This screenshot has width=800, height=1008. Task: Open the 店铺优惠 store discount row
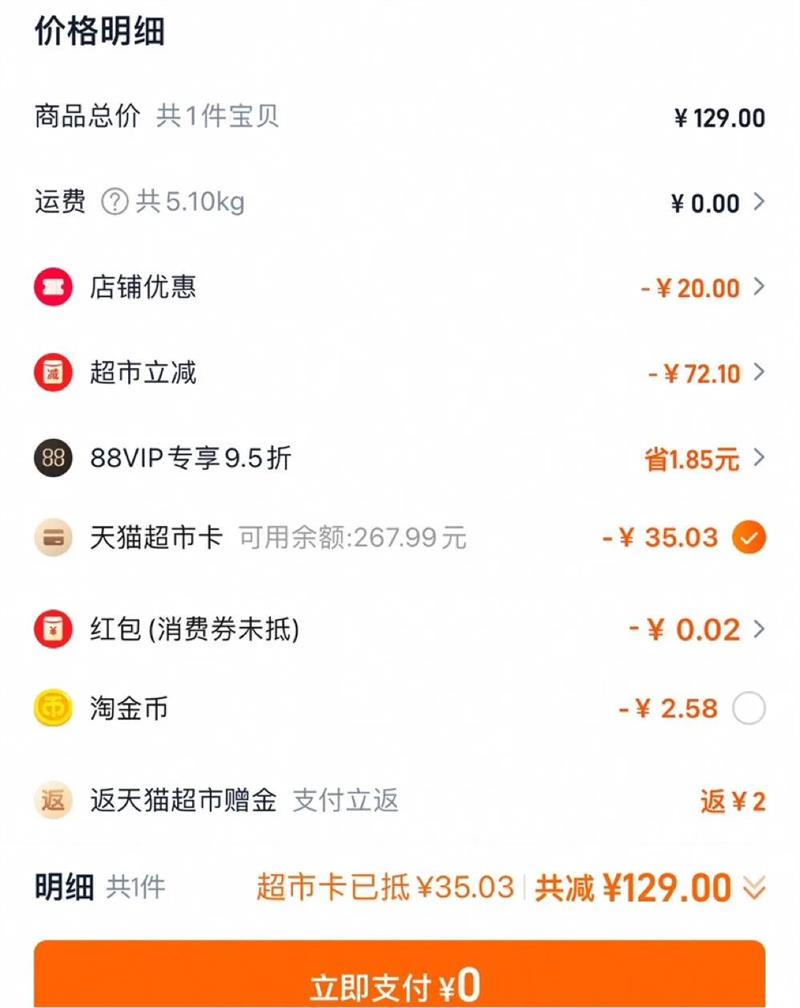pos(758,288)
